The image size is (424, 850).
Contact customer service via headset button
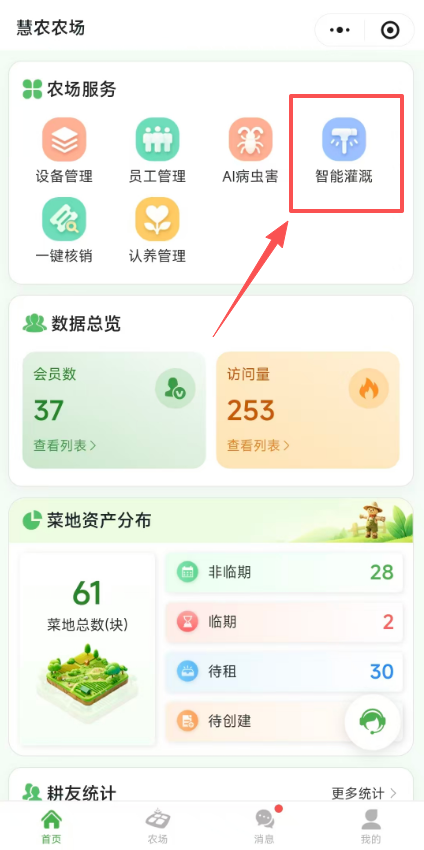point(372,723)
